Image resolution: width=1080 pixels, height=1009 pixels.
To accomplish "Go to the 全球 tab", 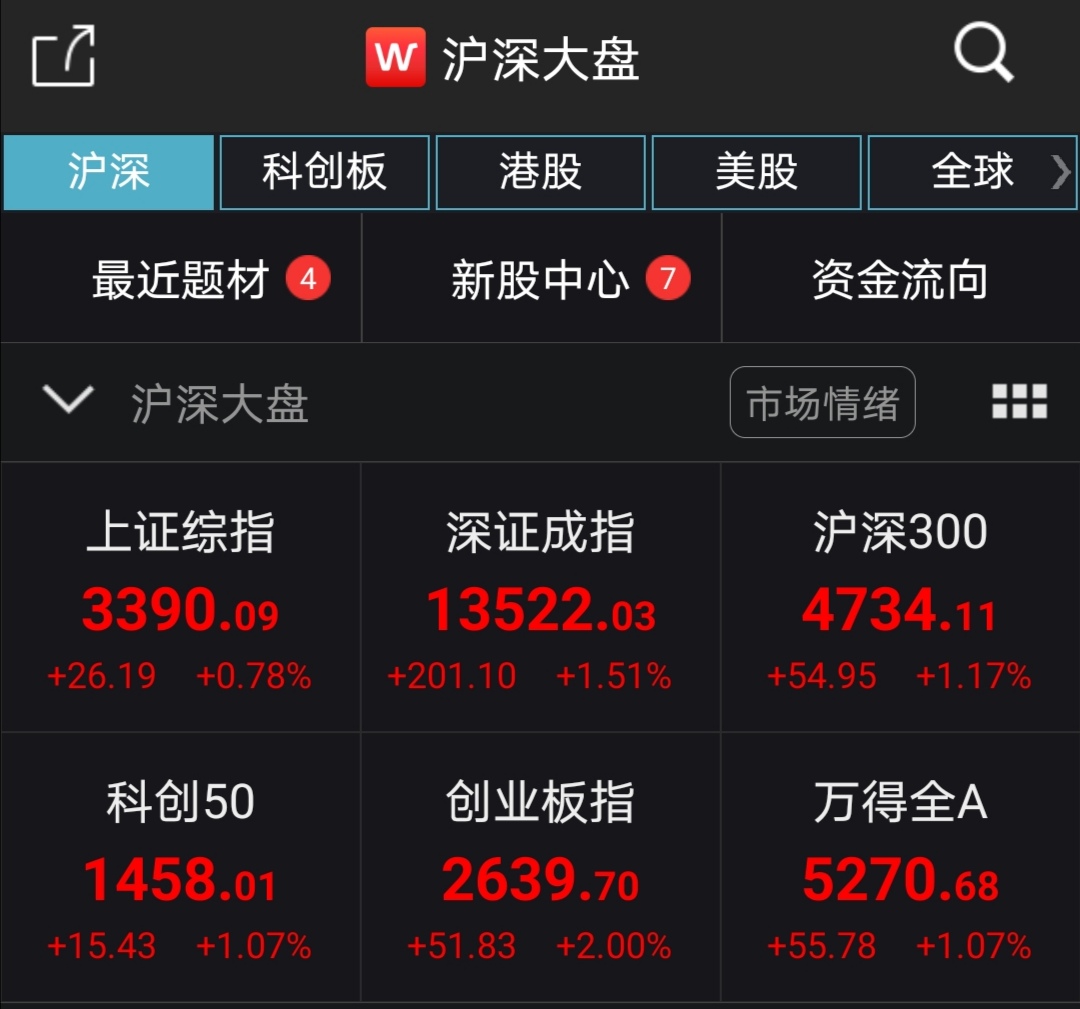I will tap(972, 173).
